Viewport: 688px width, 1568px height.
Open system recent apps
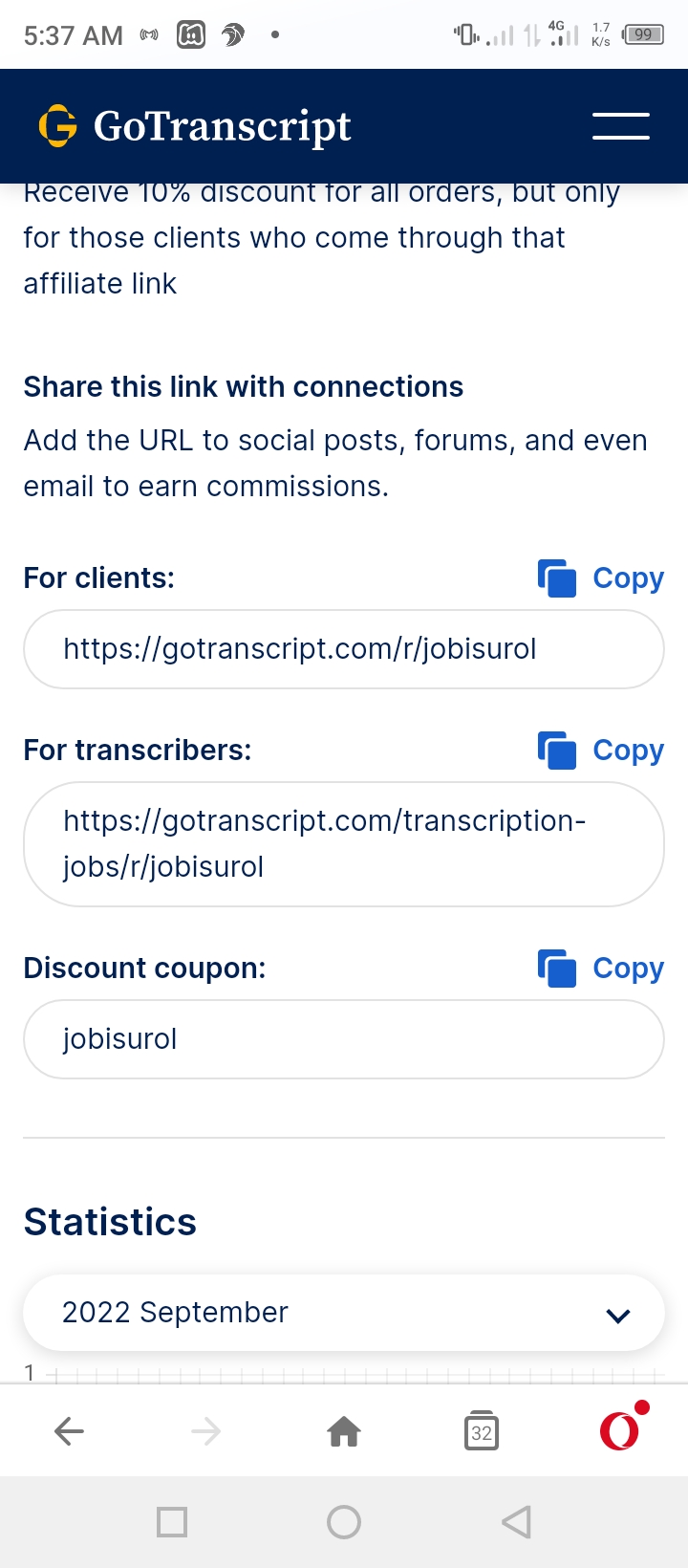[x=172, y=1522]
